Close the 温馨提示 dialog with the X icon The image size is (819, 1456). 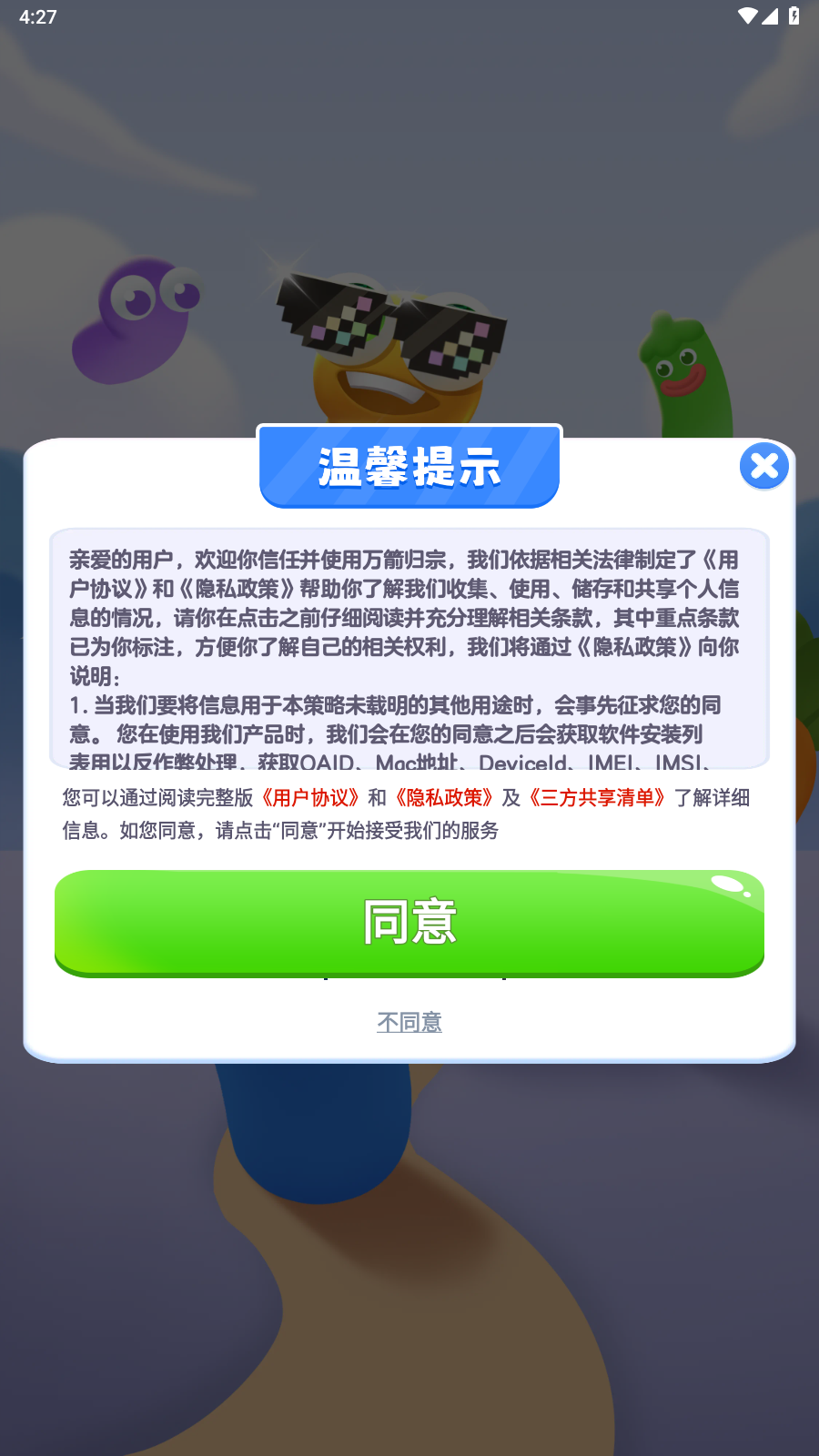coord(764,466)
